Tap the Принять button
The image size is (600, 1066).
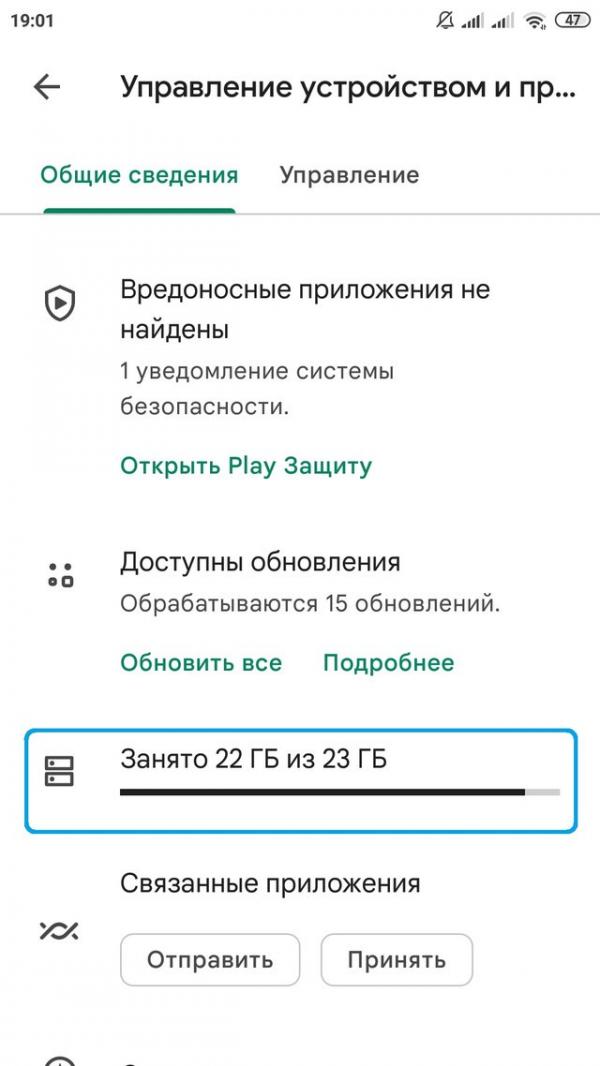396,960
